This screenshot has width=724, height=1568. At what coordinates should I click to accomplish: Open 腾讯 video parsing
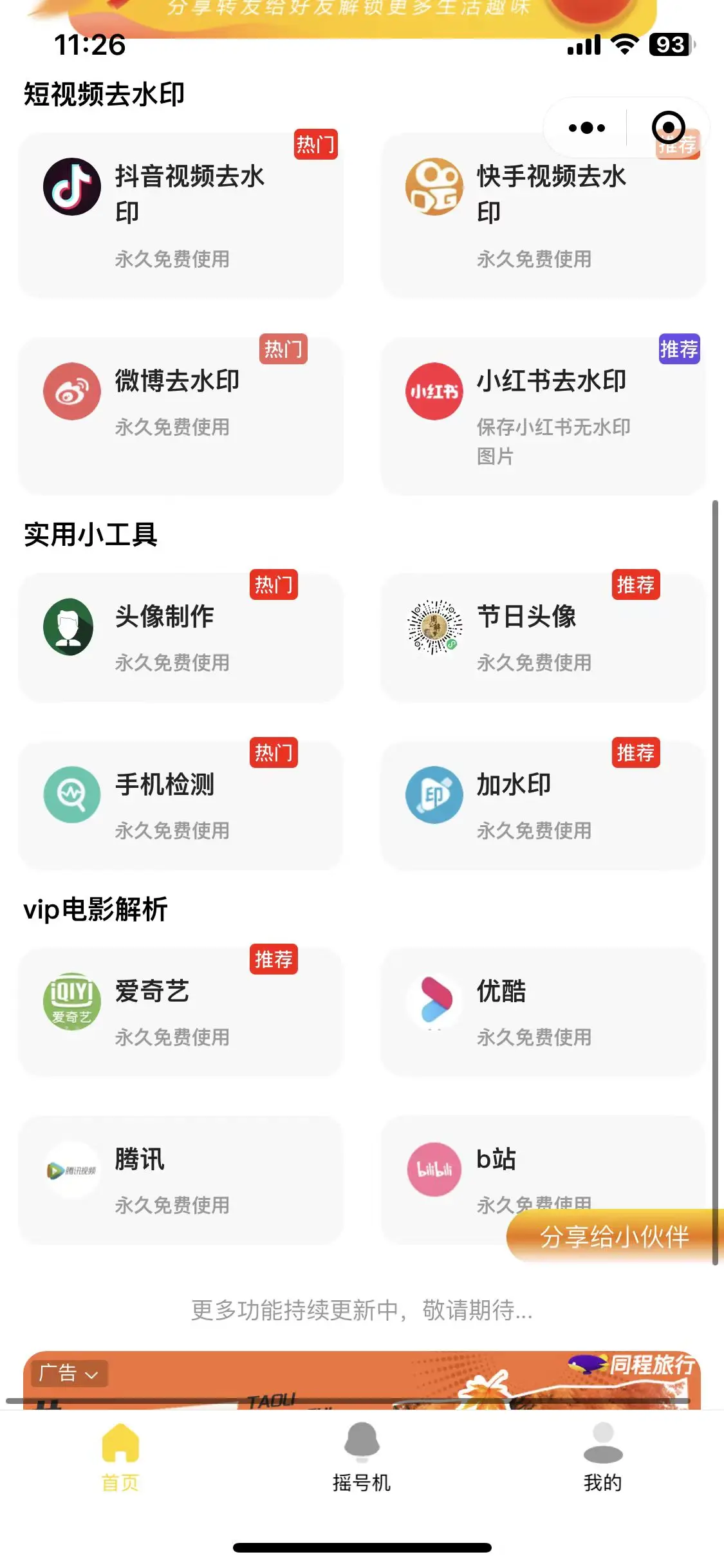181,1179
